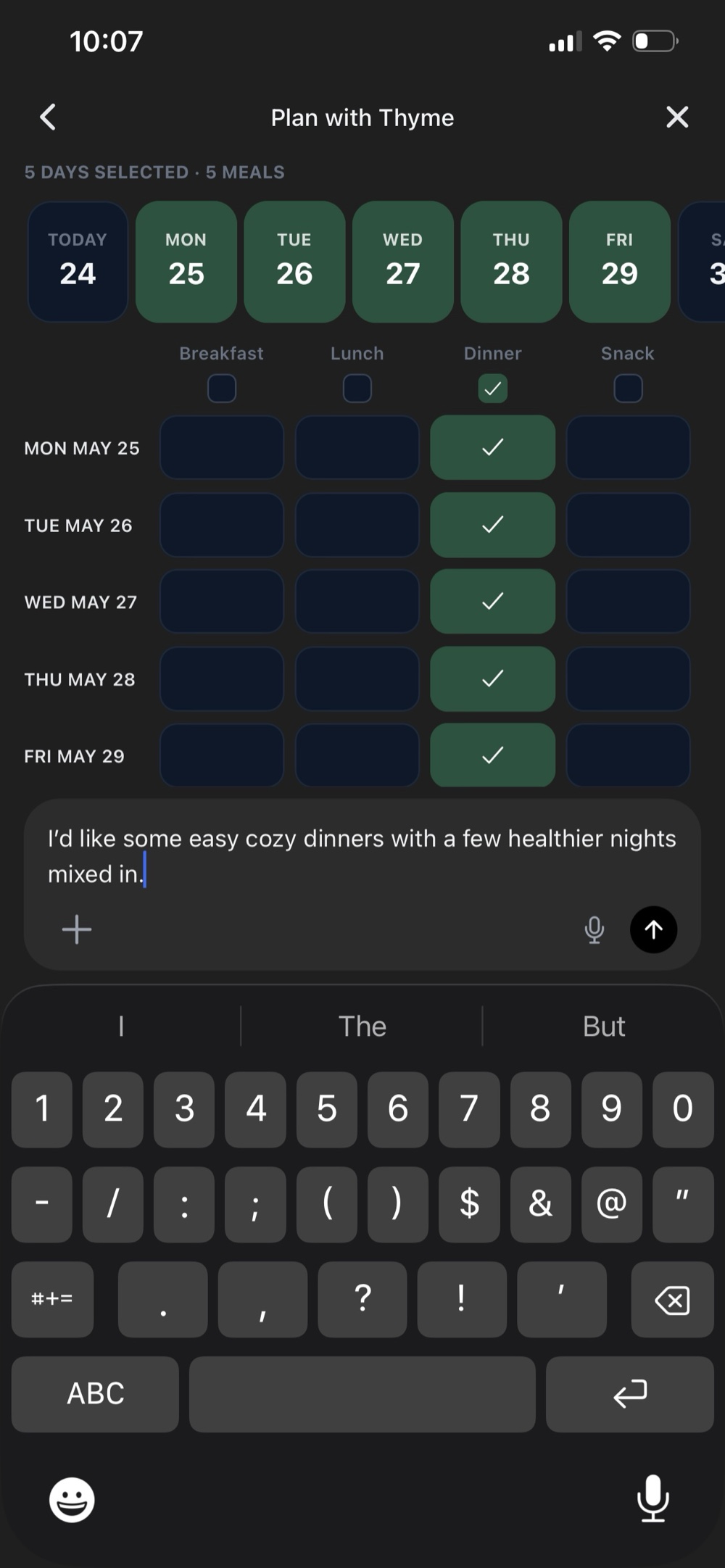Viewport: 725px width, 1568px height.
Task: Tap the prompt text field
Action: click(x=362, y=856)
